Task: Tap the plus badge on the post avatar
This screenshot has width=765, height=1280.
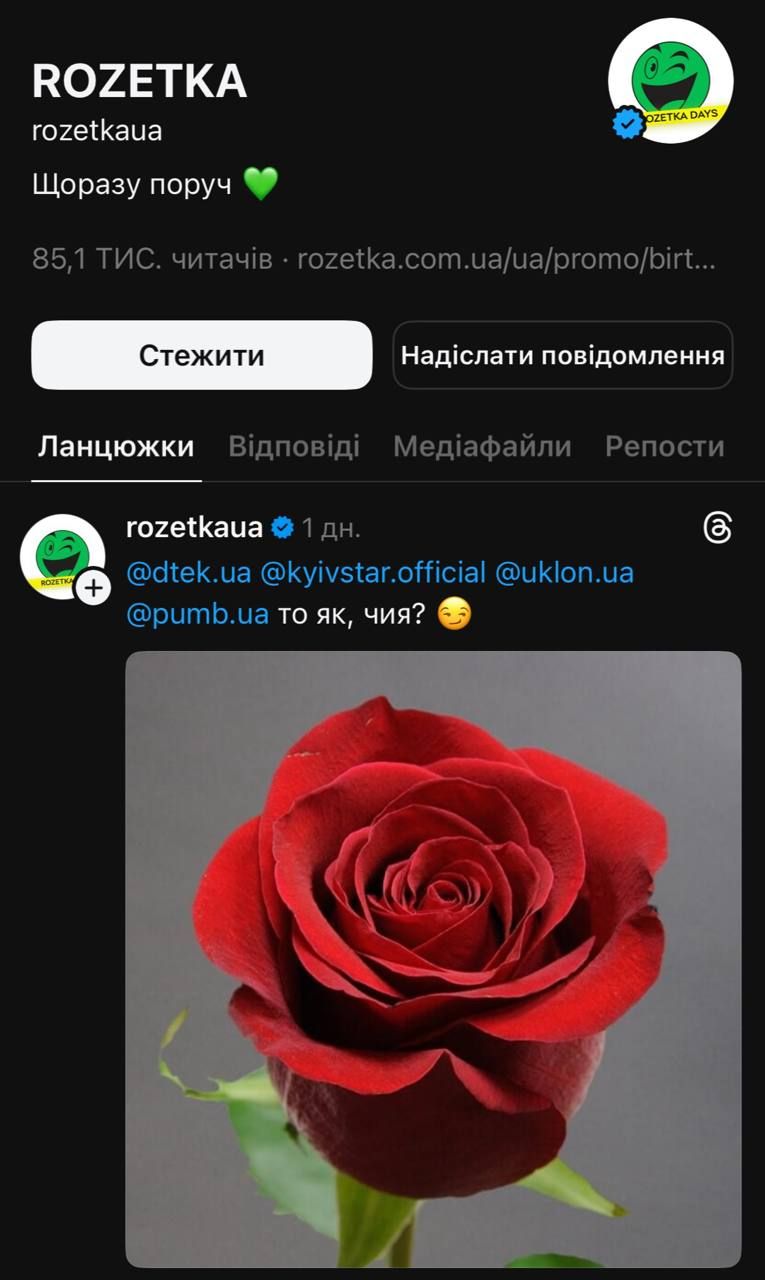Action: pyautogui.click(x=93, y=587)
